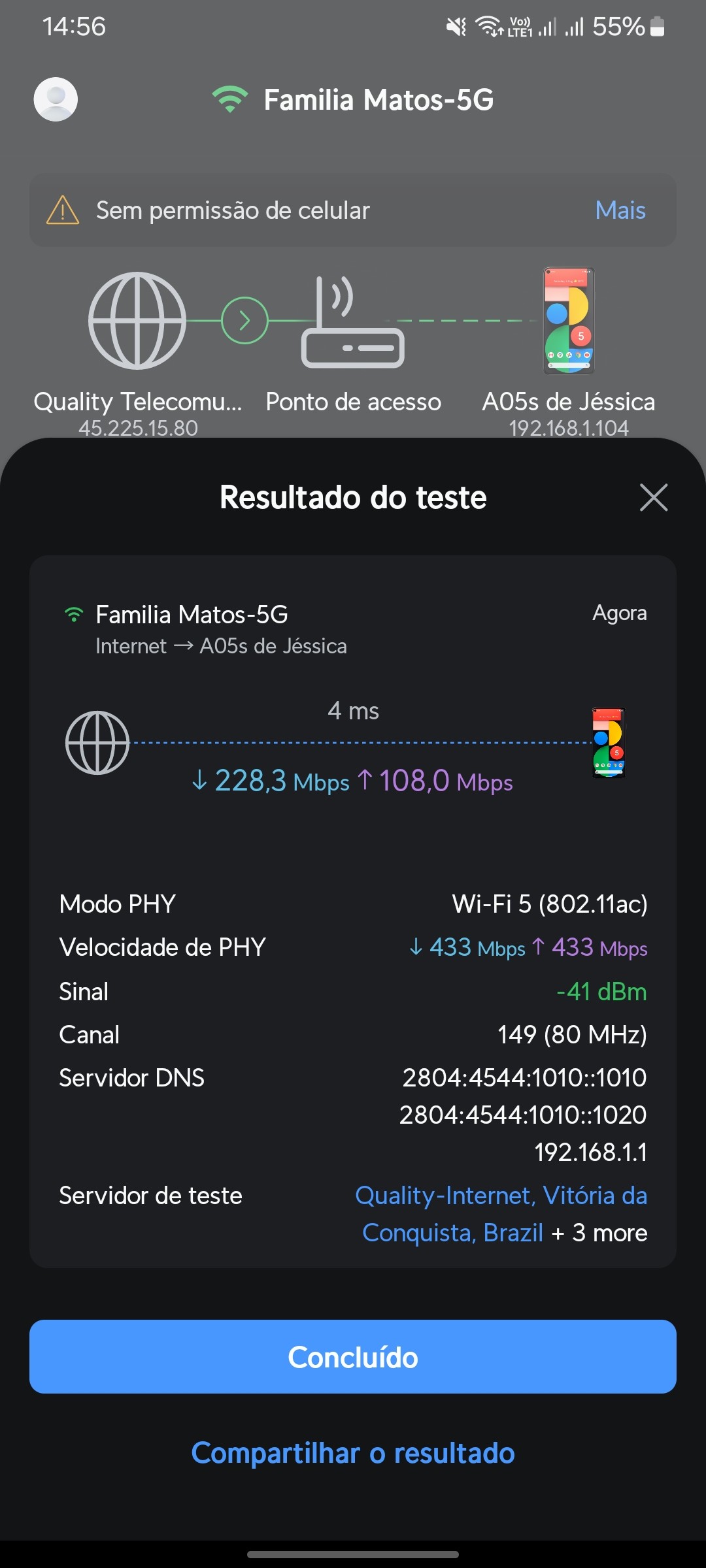Viewport: 706px width, 1568px height.
Task: Open the Familia Matos-5G network title
Action: pos(378,100)
